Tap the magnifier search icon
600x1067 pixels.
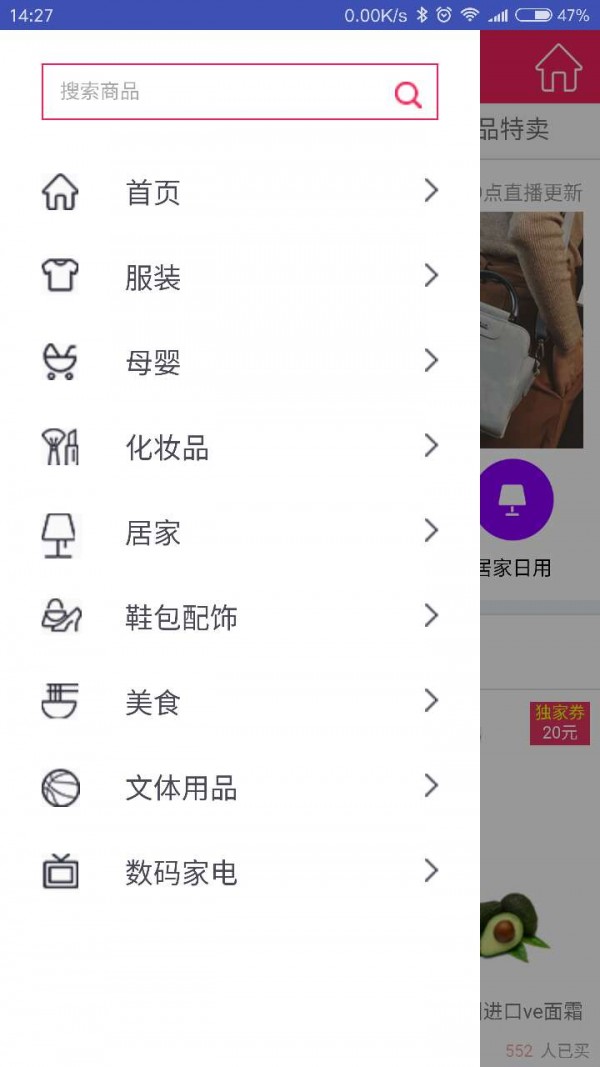click(x=408, y=94)
